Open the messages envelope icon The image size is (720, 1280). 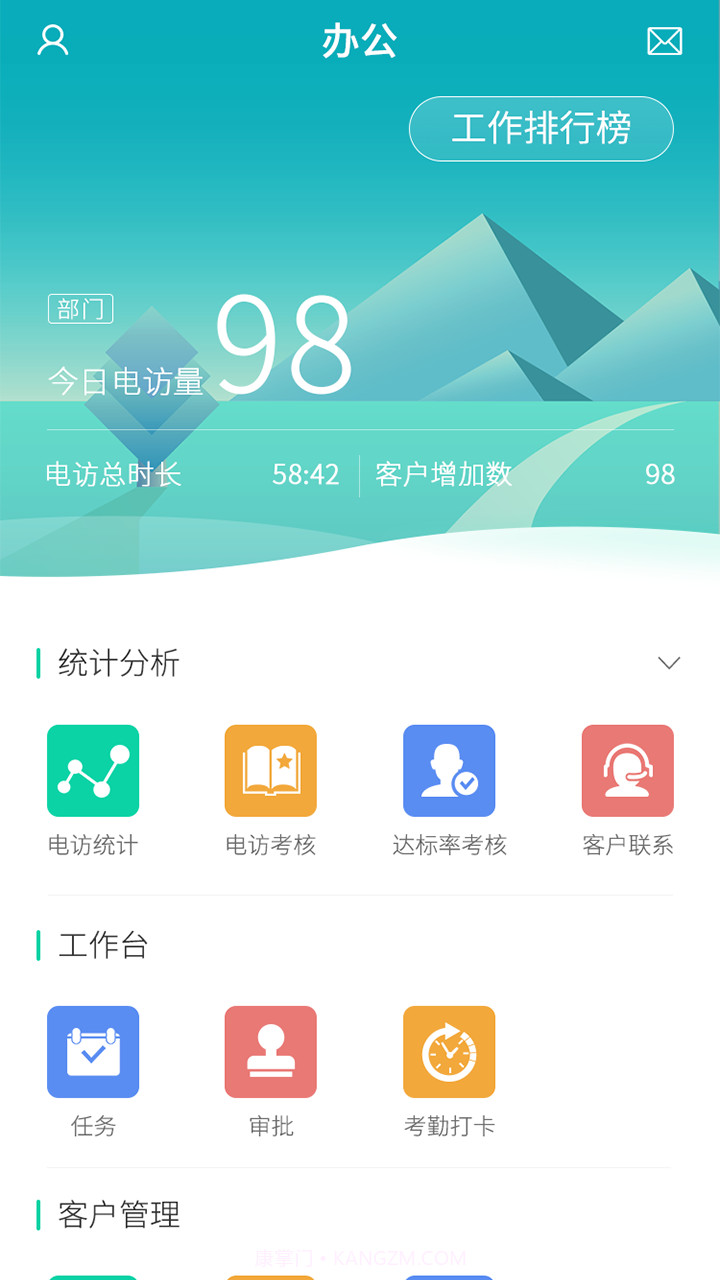click(665, 41)
